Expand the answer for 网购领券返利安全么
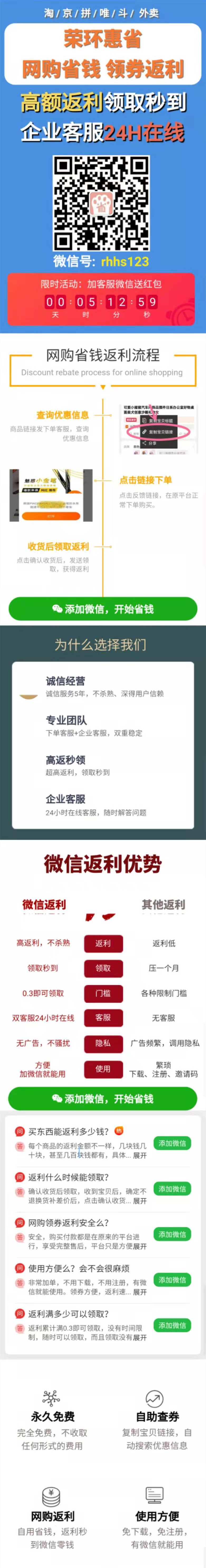This screenshot has height=1568, width=206. click(x=140, y=1247)
